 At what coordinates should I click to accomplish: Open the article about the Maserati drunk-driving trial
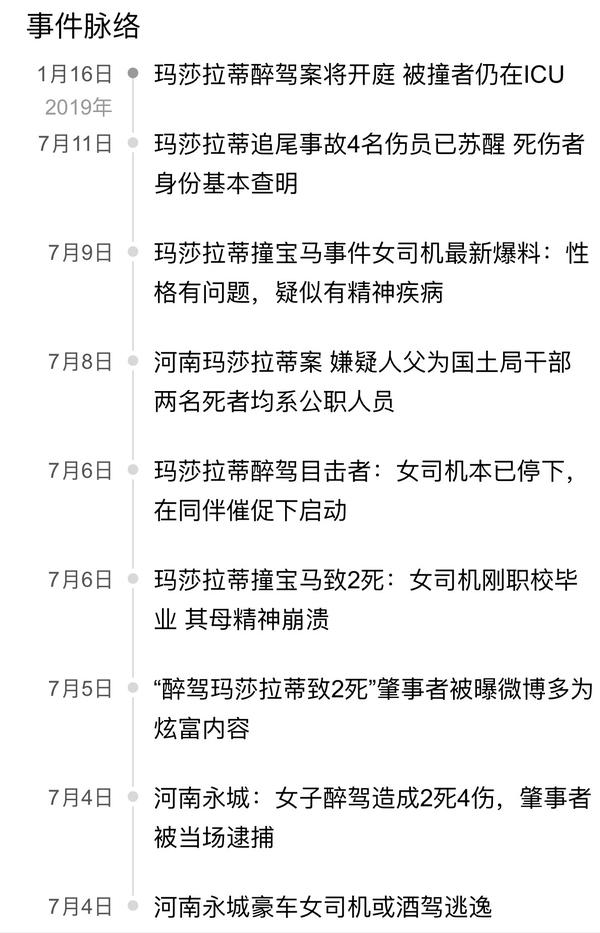[358, 74]
